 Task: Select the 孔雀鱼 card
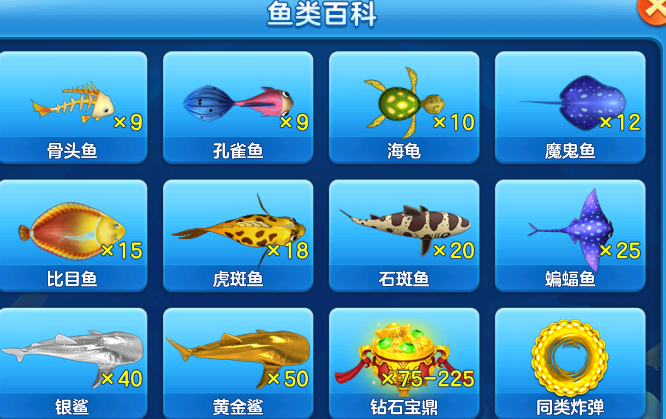[238, 107]
